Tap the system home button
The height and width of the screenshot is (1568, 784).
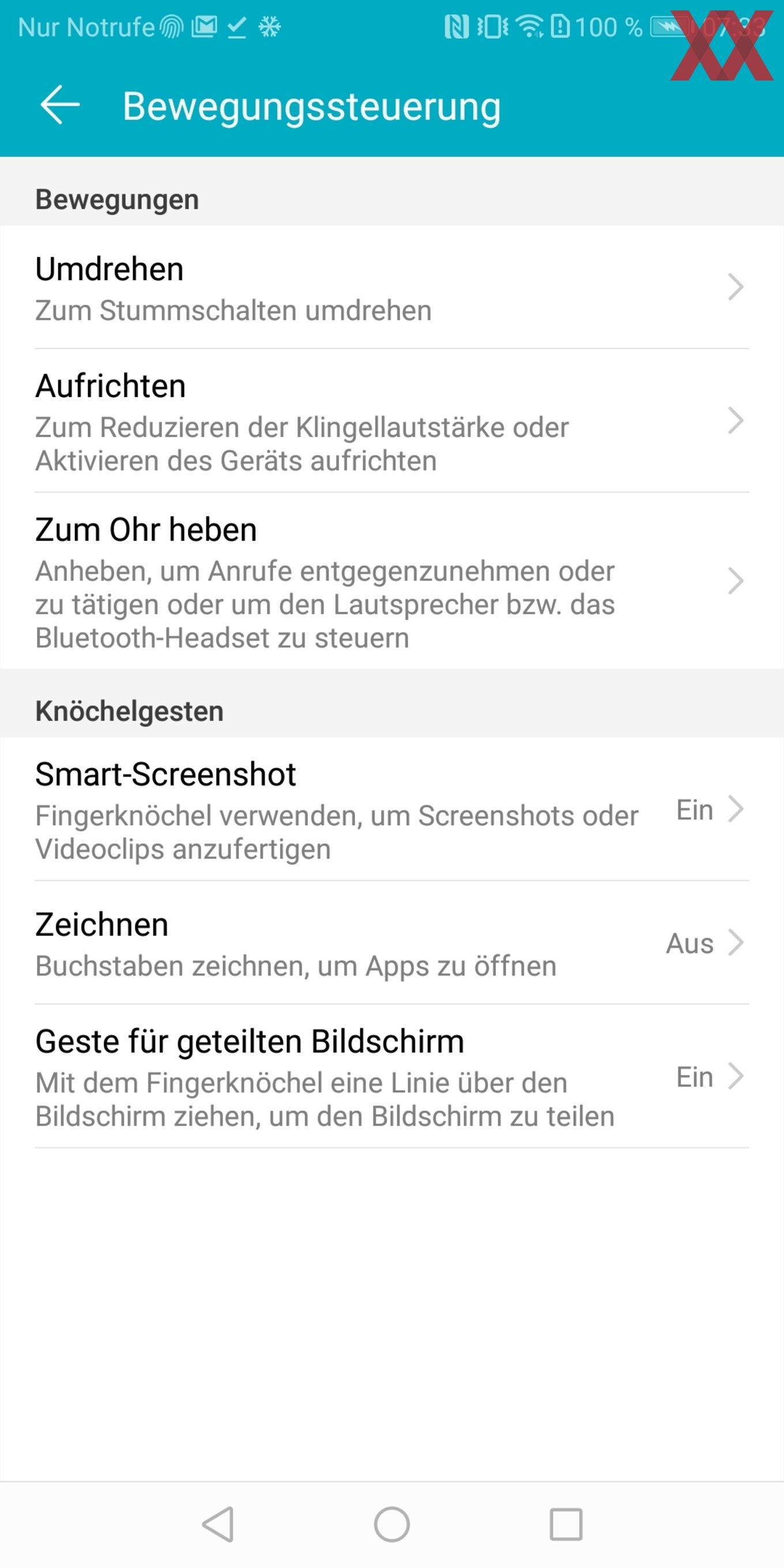click(392, 1524)
